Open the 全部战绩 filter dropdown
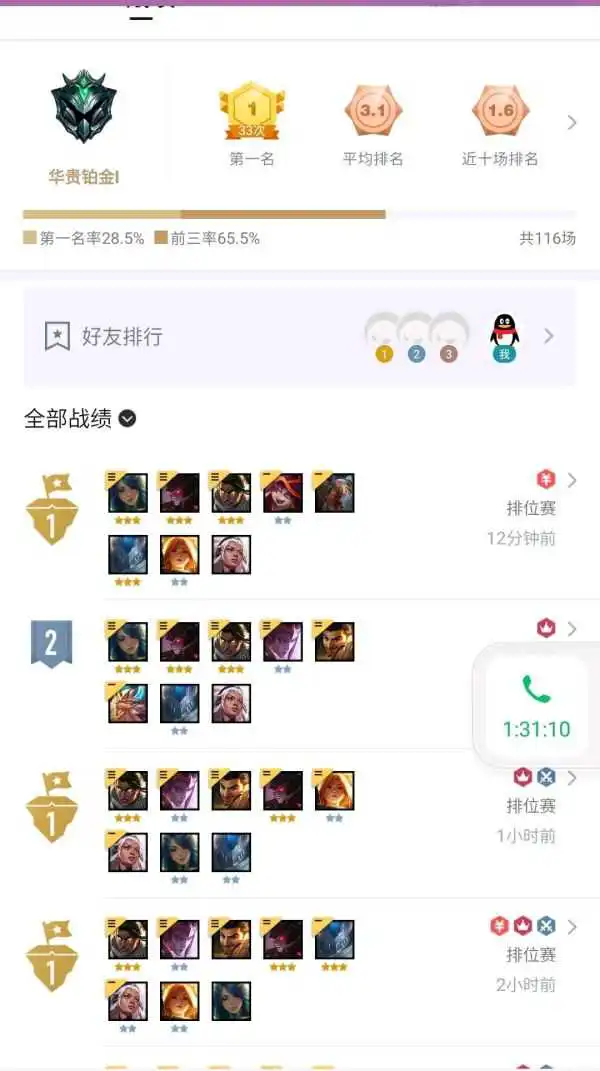 [x=127, y=419]
